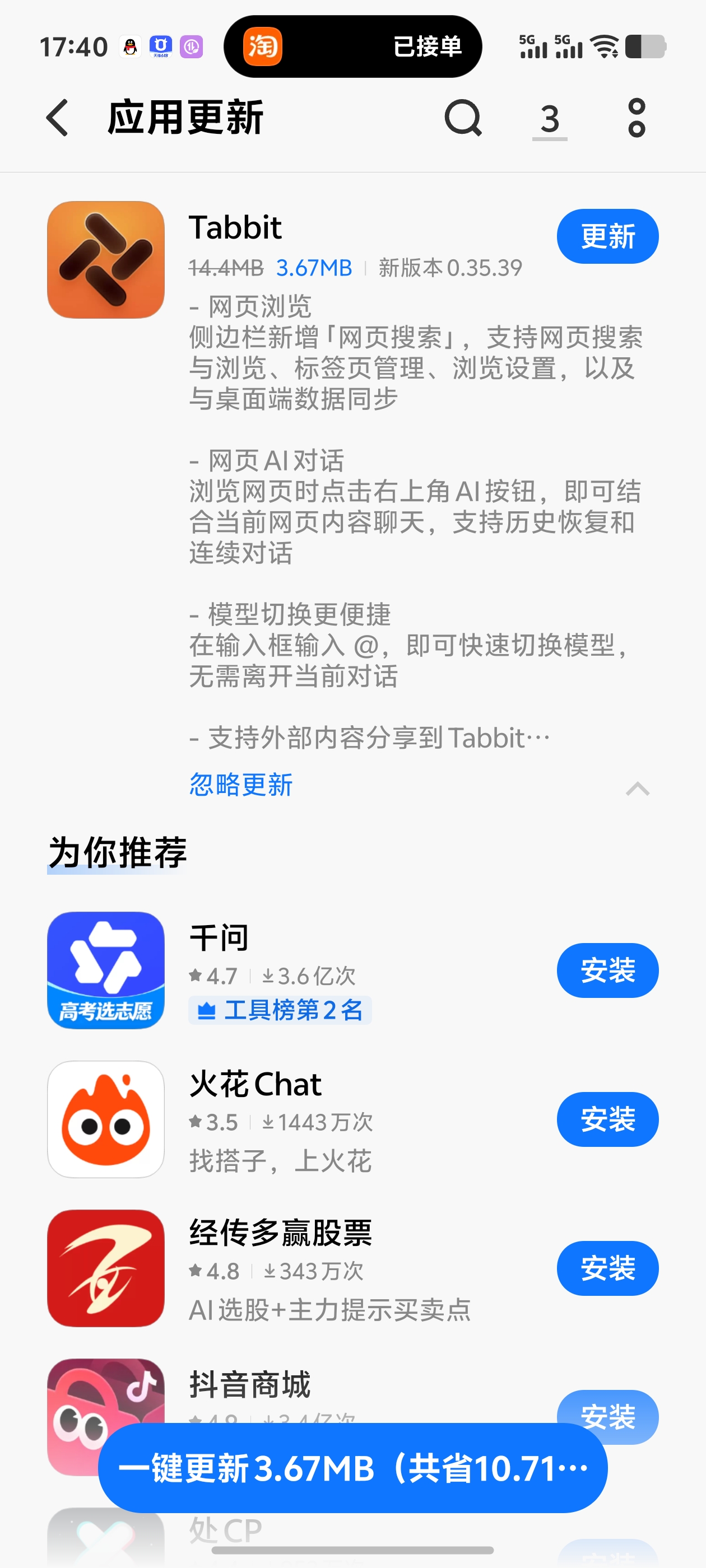Collapse the Tabbit changelog
The width and height of the screenshot is (706, 1568).
pyautogui.click(x=637, y=788)
